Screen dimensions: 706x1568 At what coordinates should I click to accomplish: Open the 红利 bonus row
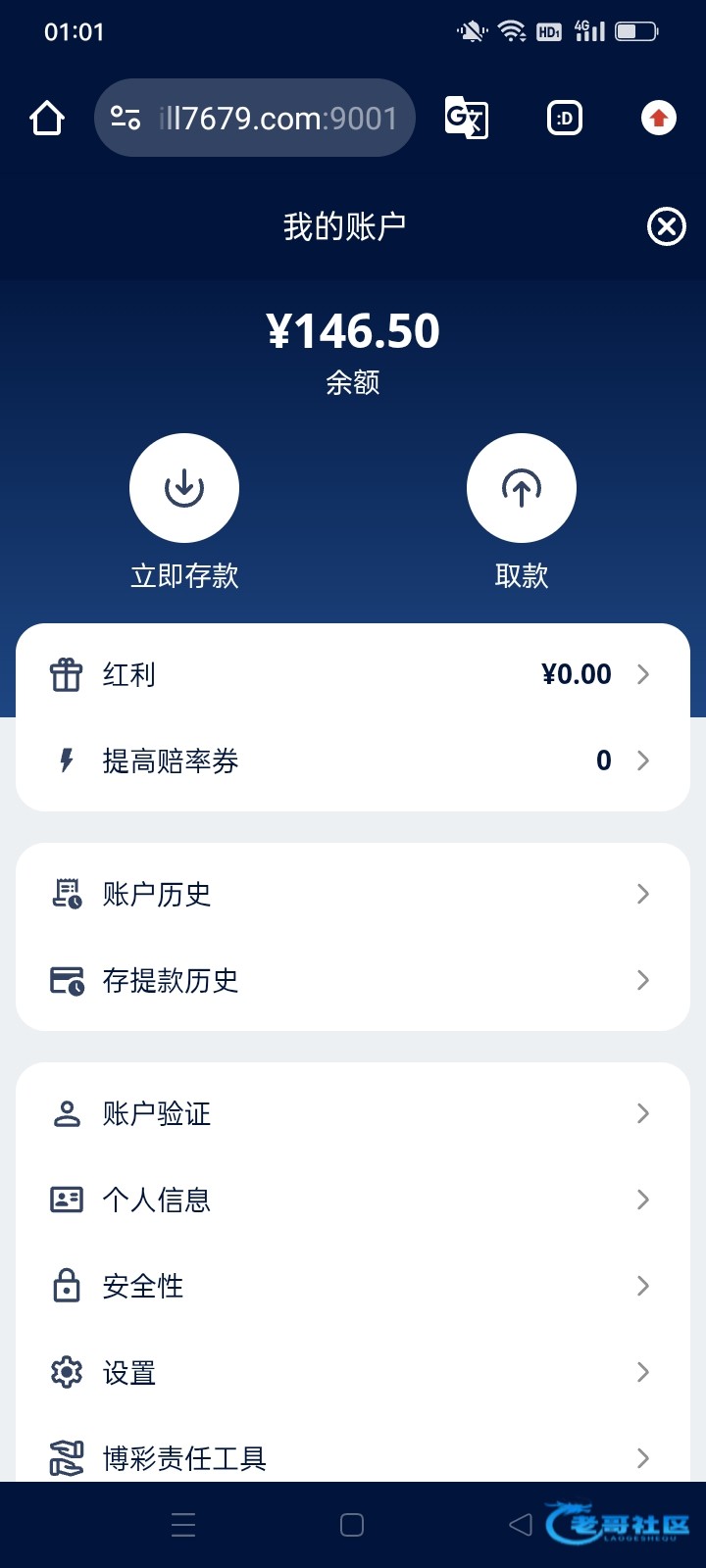pos(353,674)
